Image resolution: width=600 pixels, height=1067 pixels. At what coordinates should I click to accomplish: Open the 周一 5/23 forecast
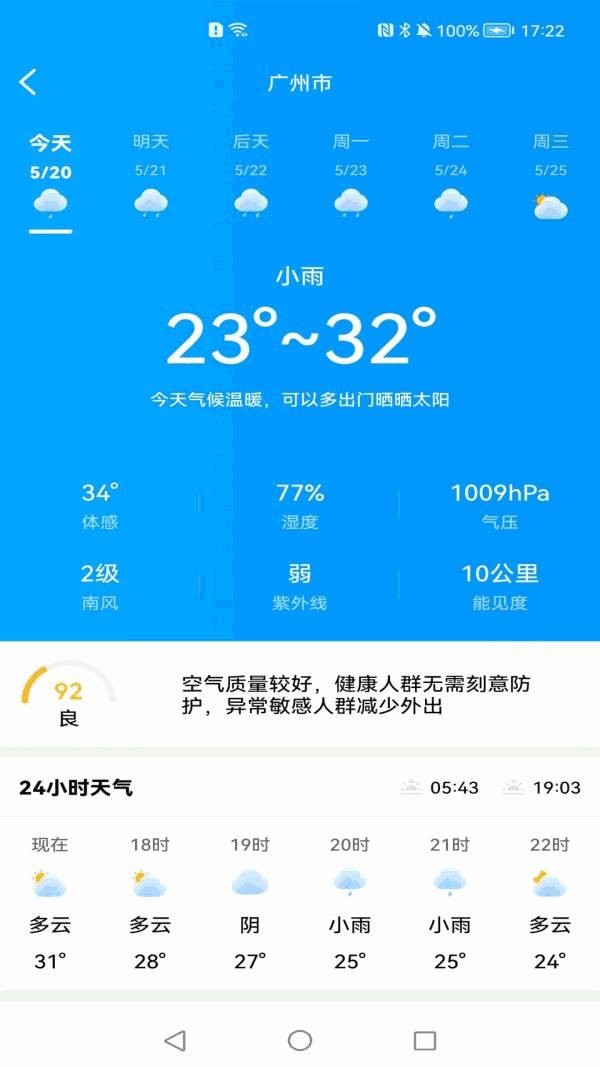coord(351,176)
